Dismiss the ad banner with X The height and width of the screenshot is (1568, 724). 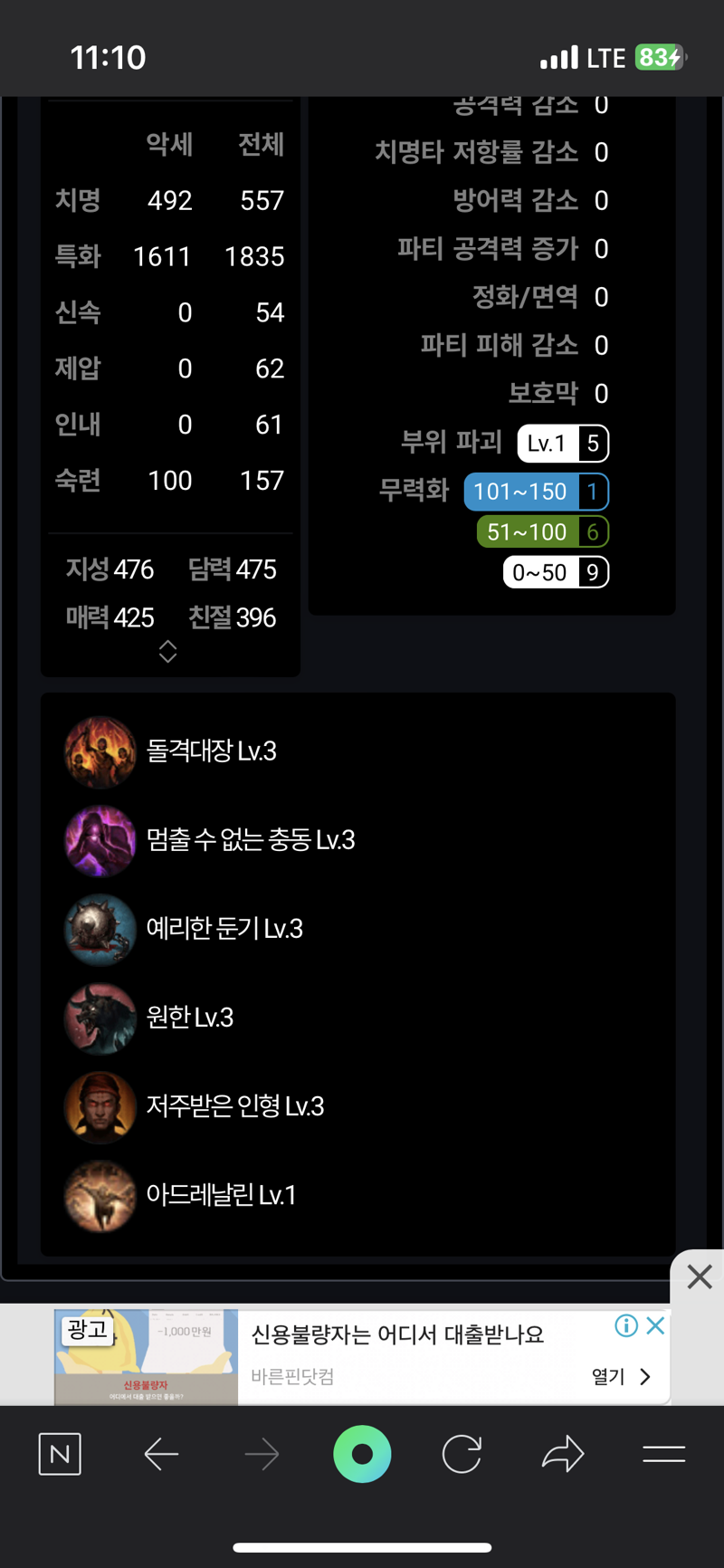tap(699, 1276)
